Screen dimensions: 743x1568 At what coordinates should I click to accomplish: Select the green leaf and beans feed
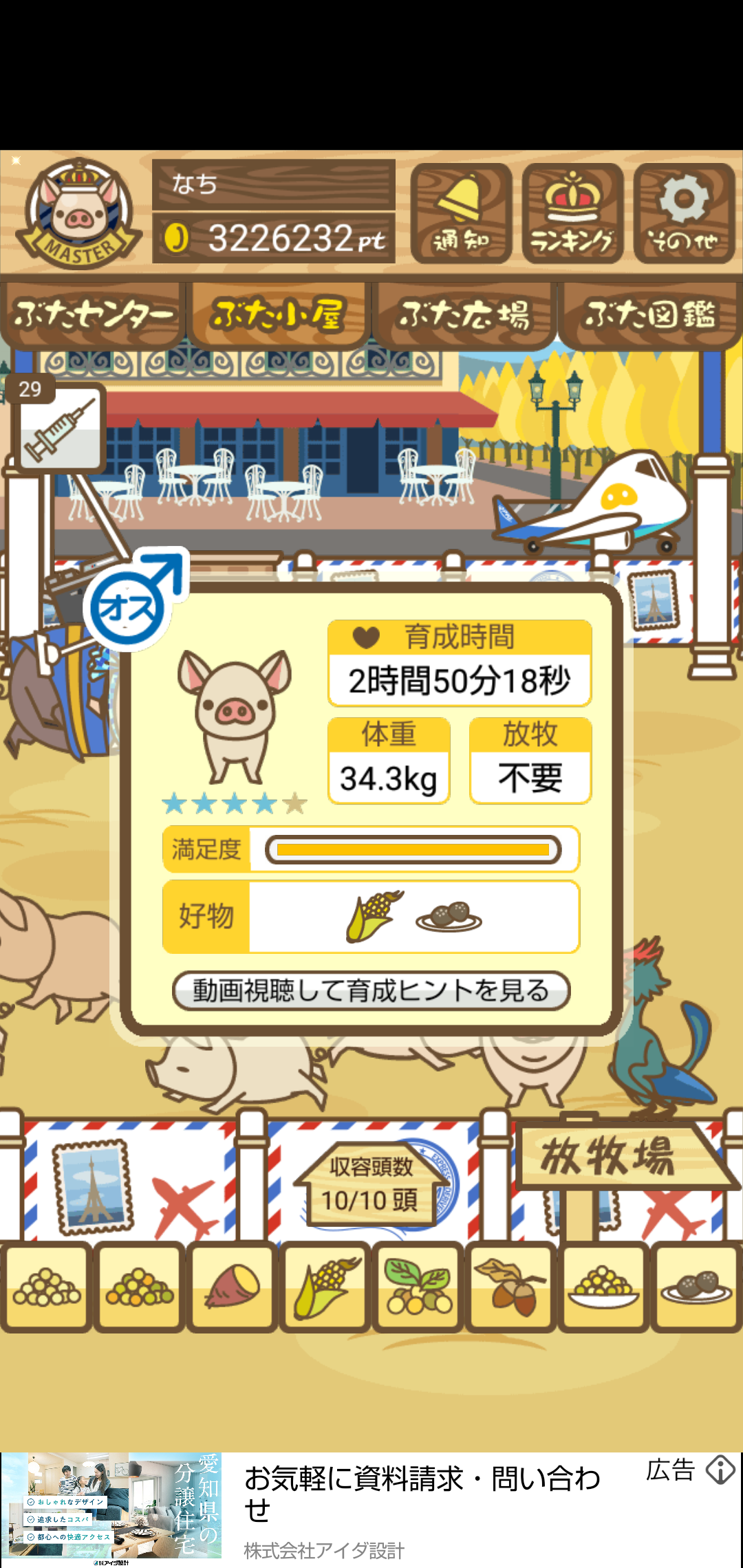tap(418, 1286)
